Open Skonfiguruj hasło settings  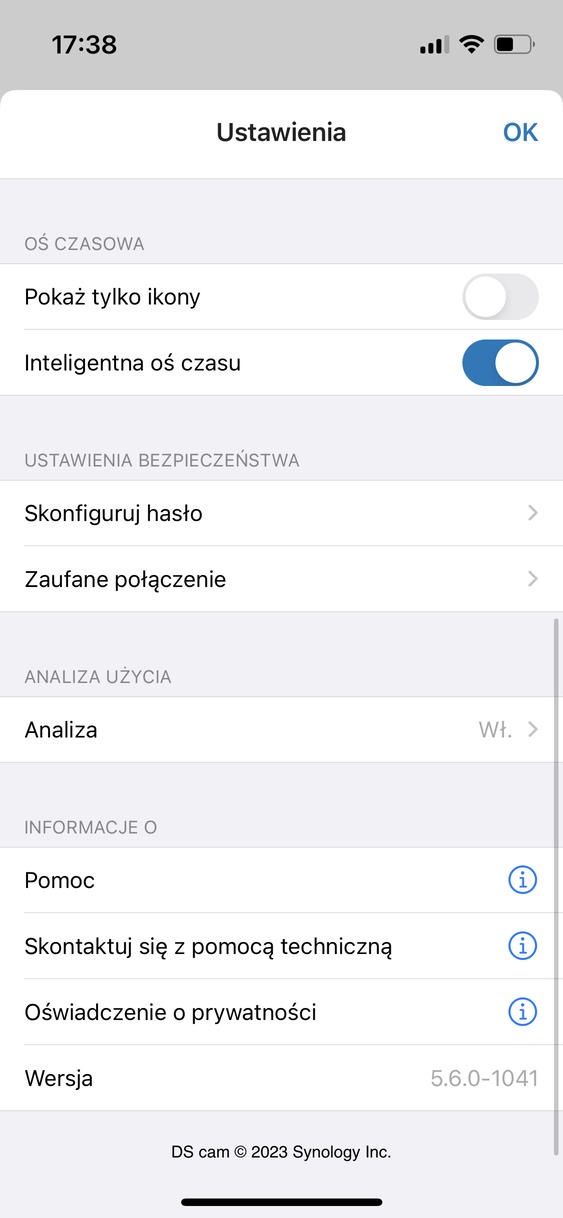(281, 513)
